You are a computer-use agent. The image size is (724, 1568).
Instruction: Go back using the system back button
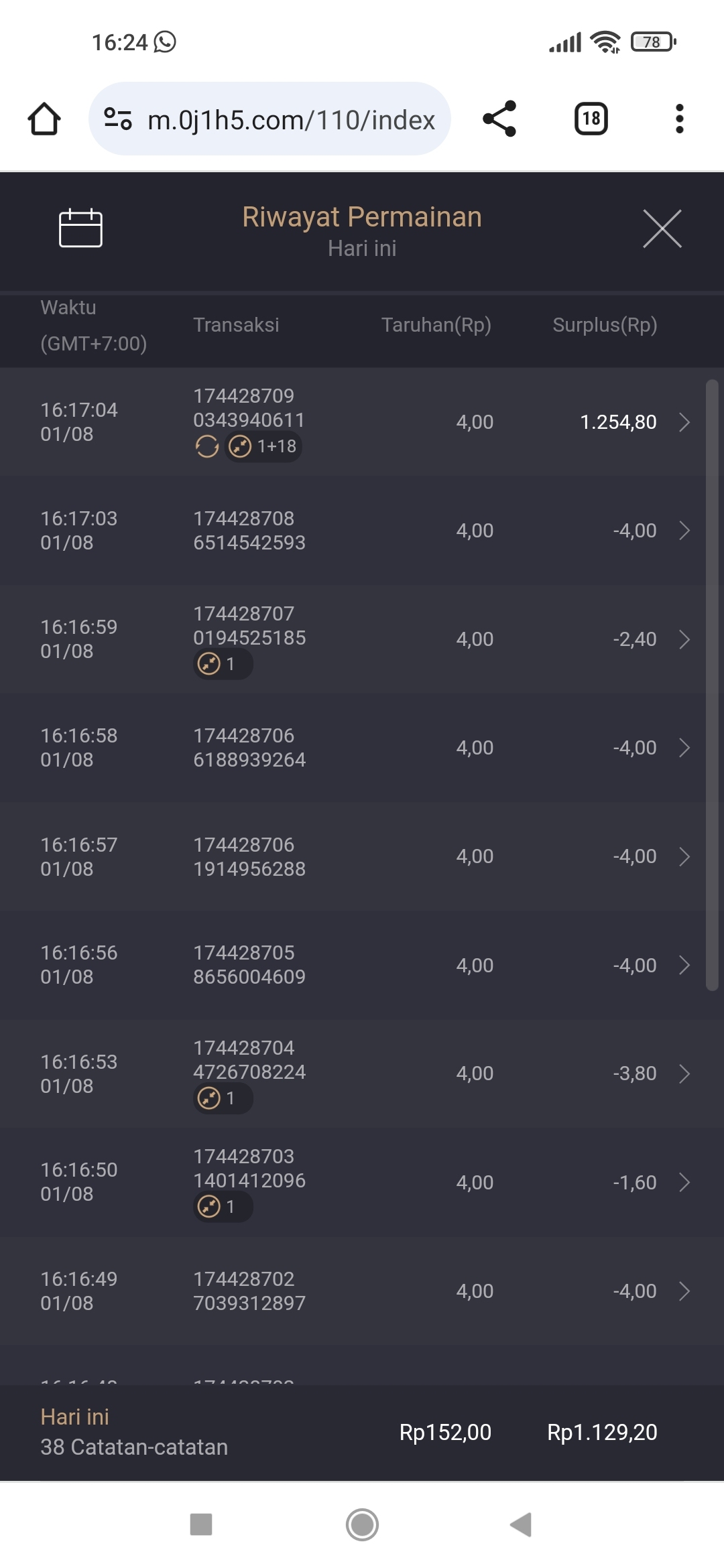click(x=521, y=1524)
